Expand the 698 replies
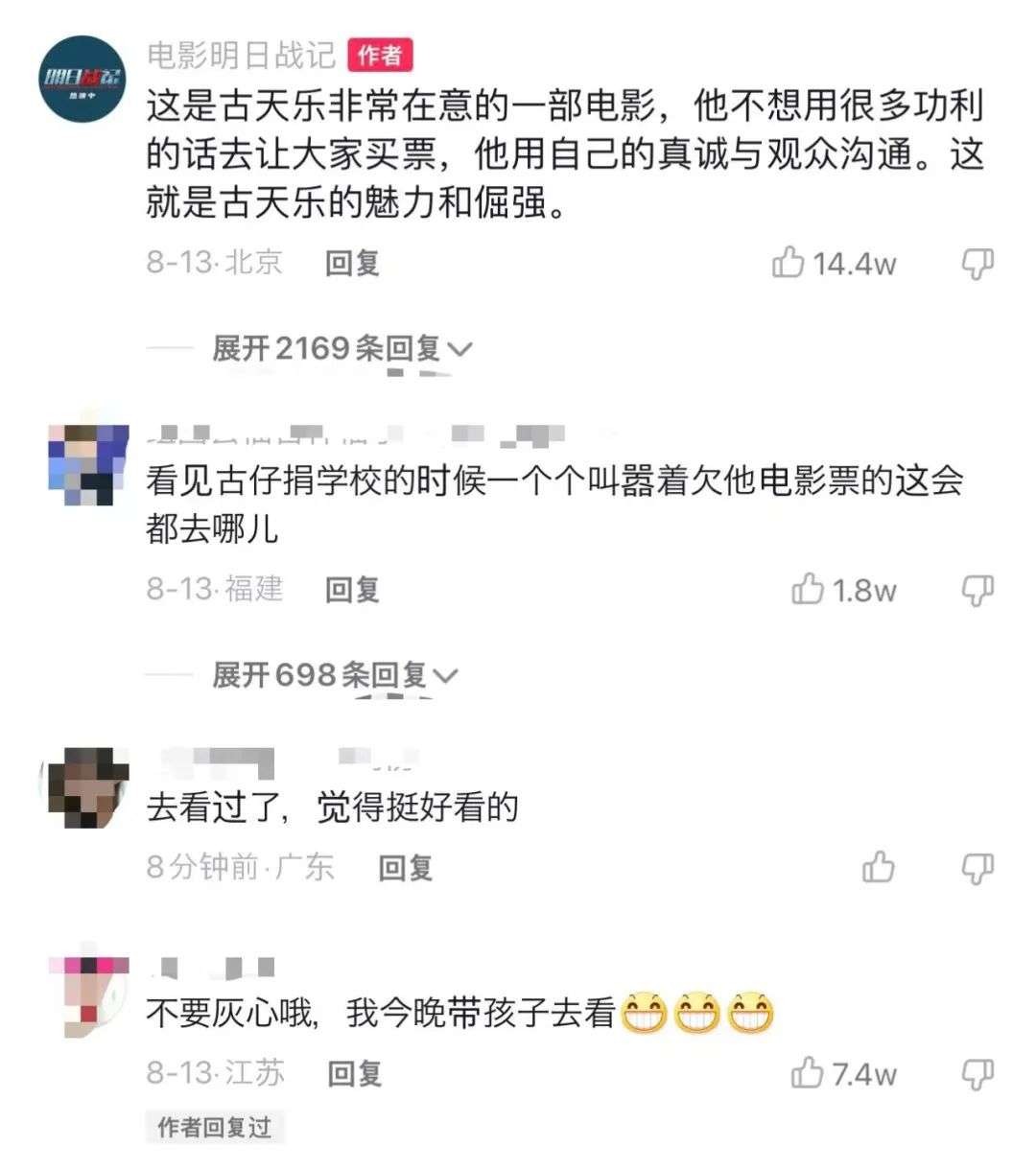The width and height of the screenshot is (1036, 1170). tap(334, 675)
